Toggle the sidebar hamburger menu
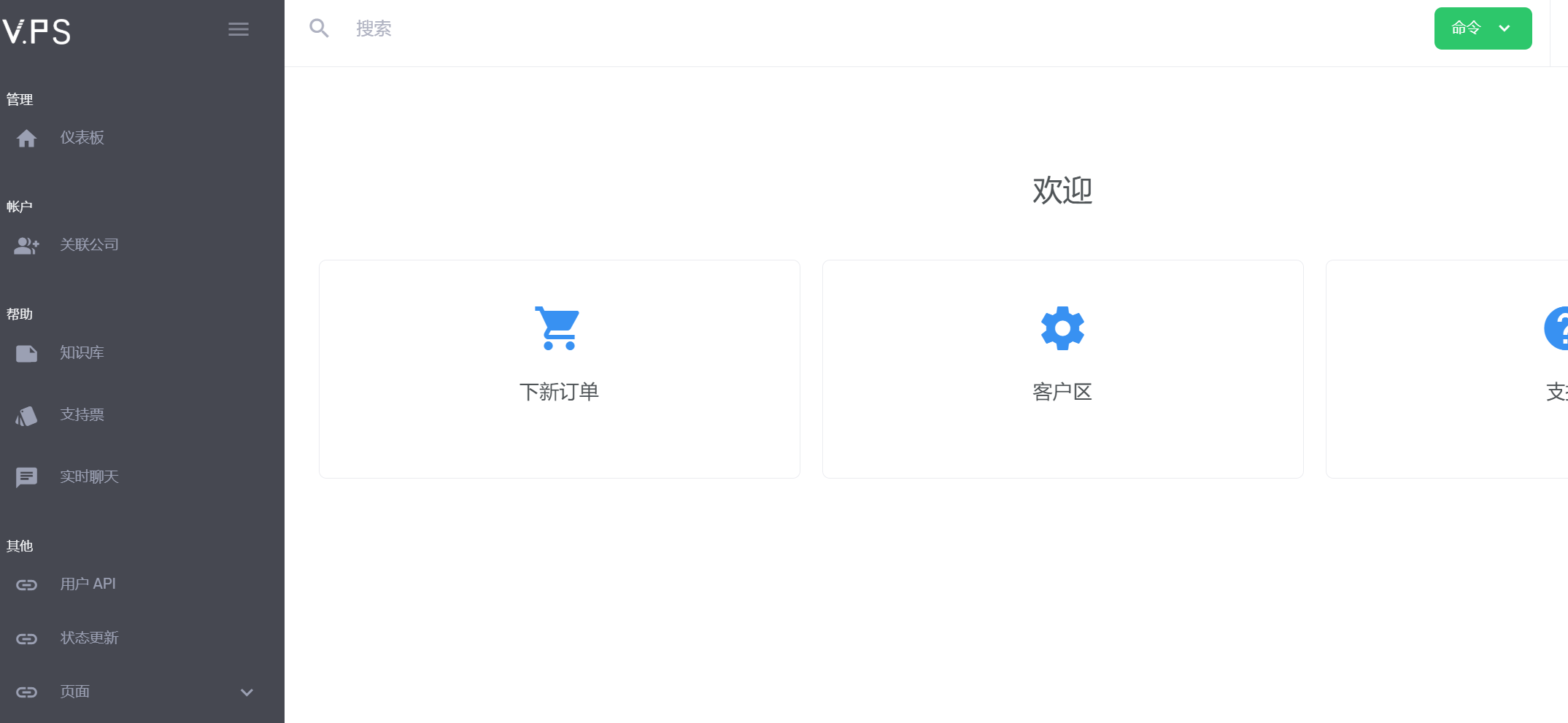Image resolution: width=1568 pixels, height=723 pixels. [238, 29]
